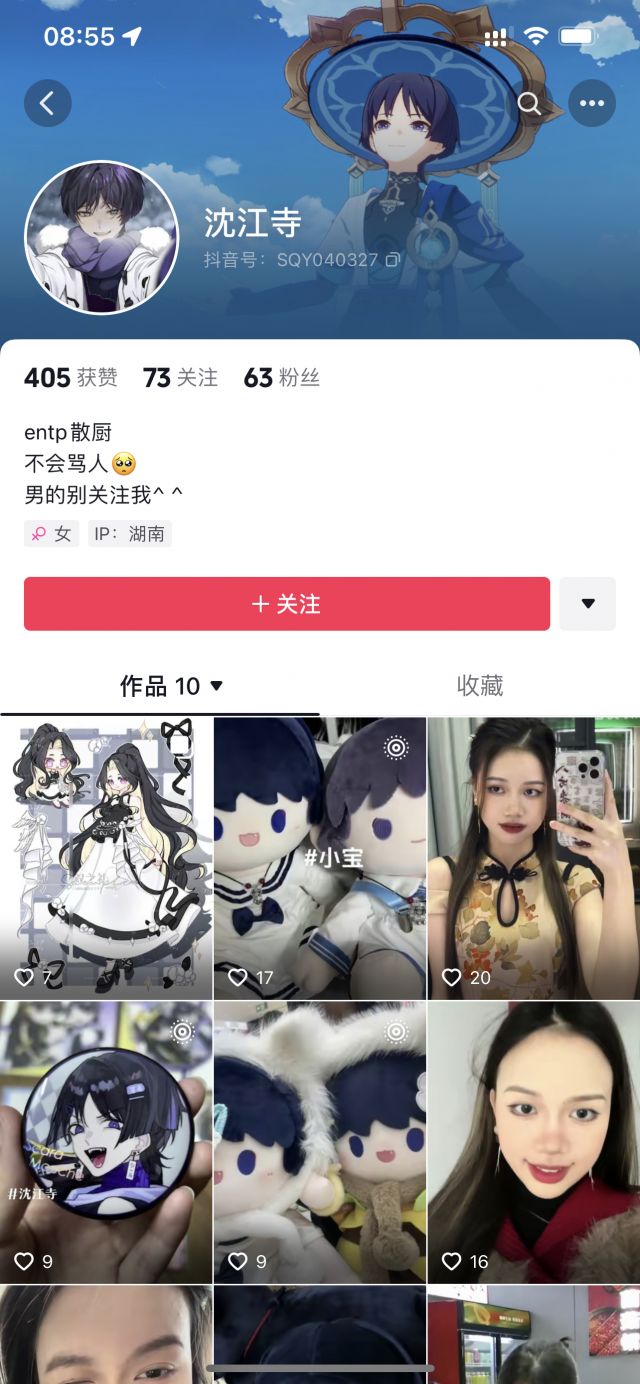Open the mirror selfie post with 20 likes

tap(533, 858)
